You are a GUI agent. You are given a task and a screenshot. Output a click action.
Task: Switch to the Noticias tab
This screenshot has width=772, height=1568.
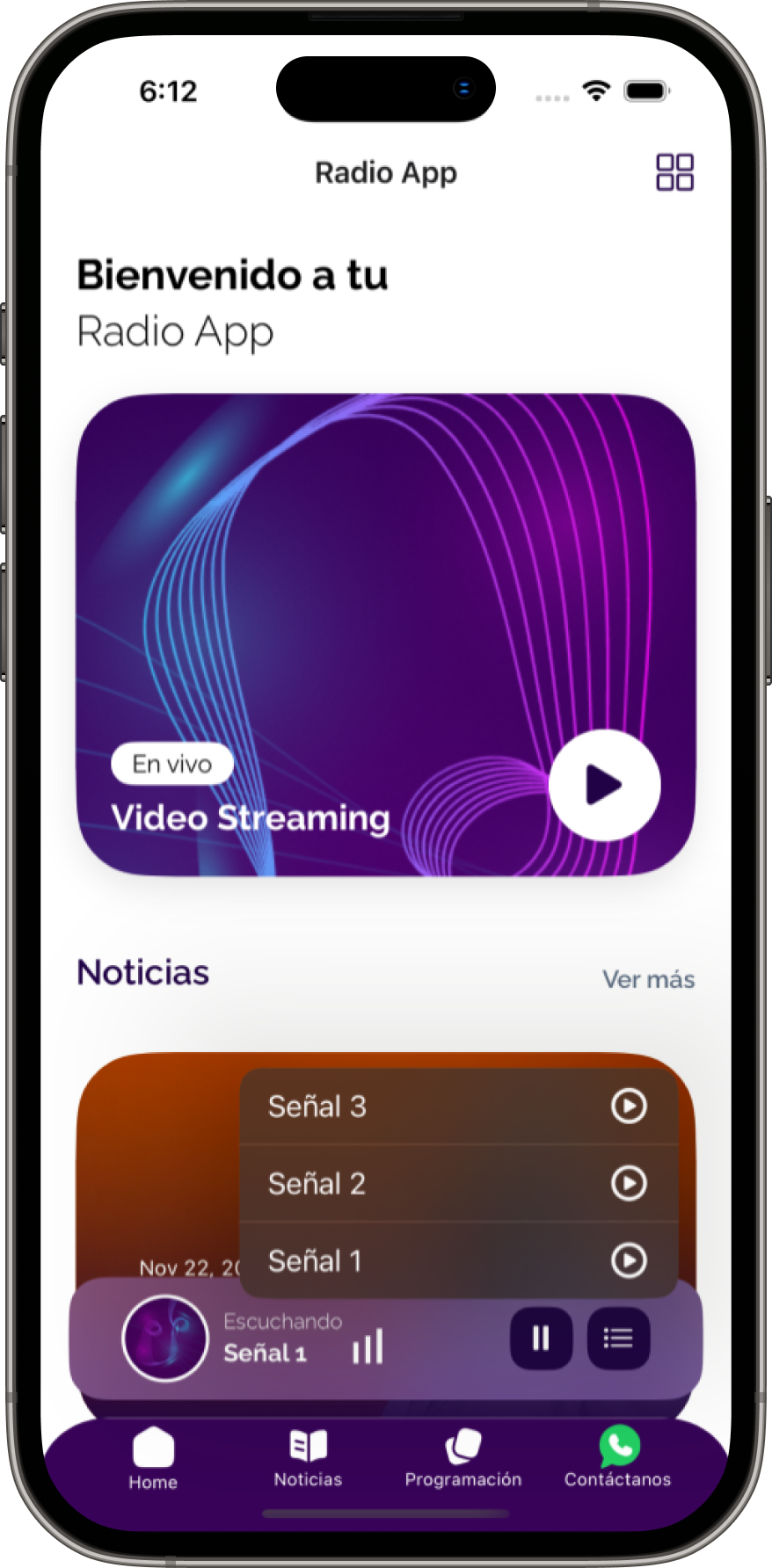308,1459
